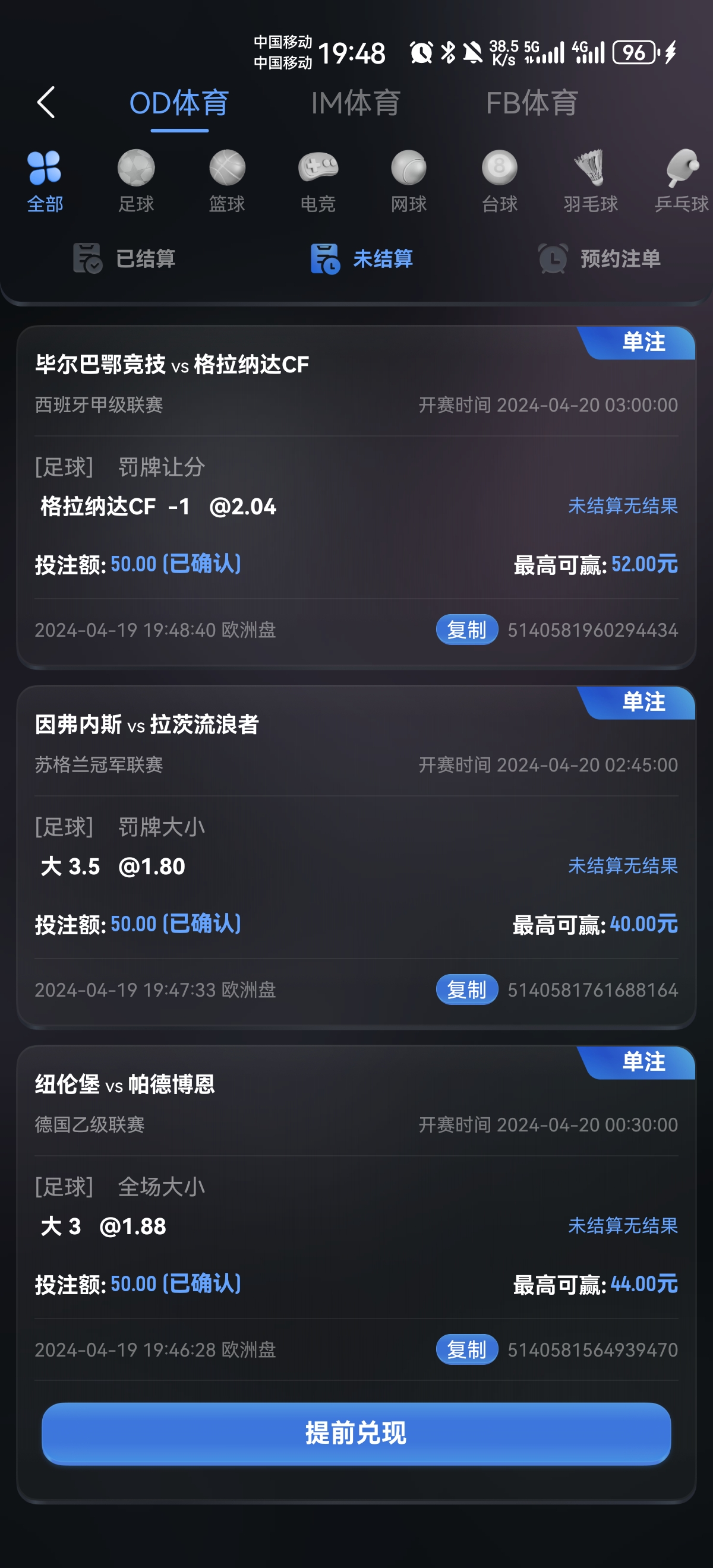Filter by 足球 sport category
713x1568 pixels.
136,181
